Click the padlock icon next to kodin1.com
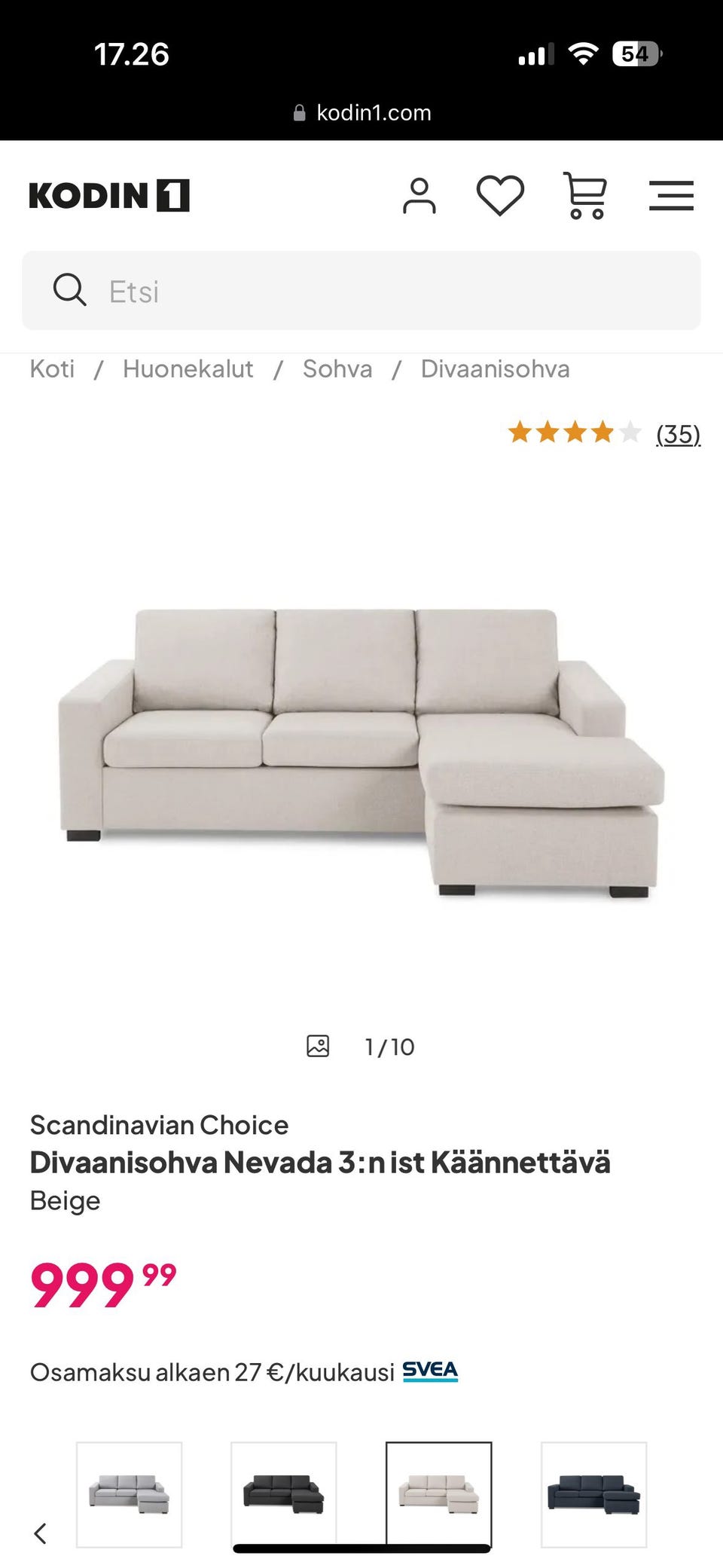The image size is (723, 1568). click(x=298, y=112)
